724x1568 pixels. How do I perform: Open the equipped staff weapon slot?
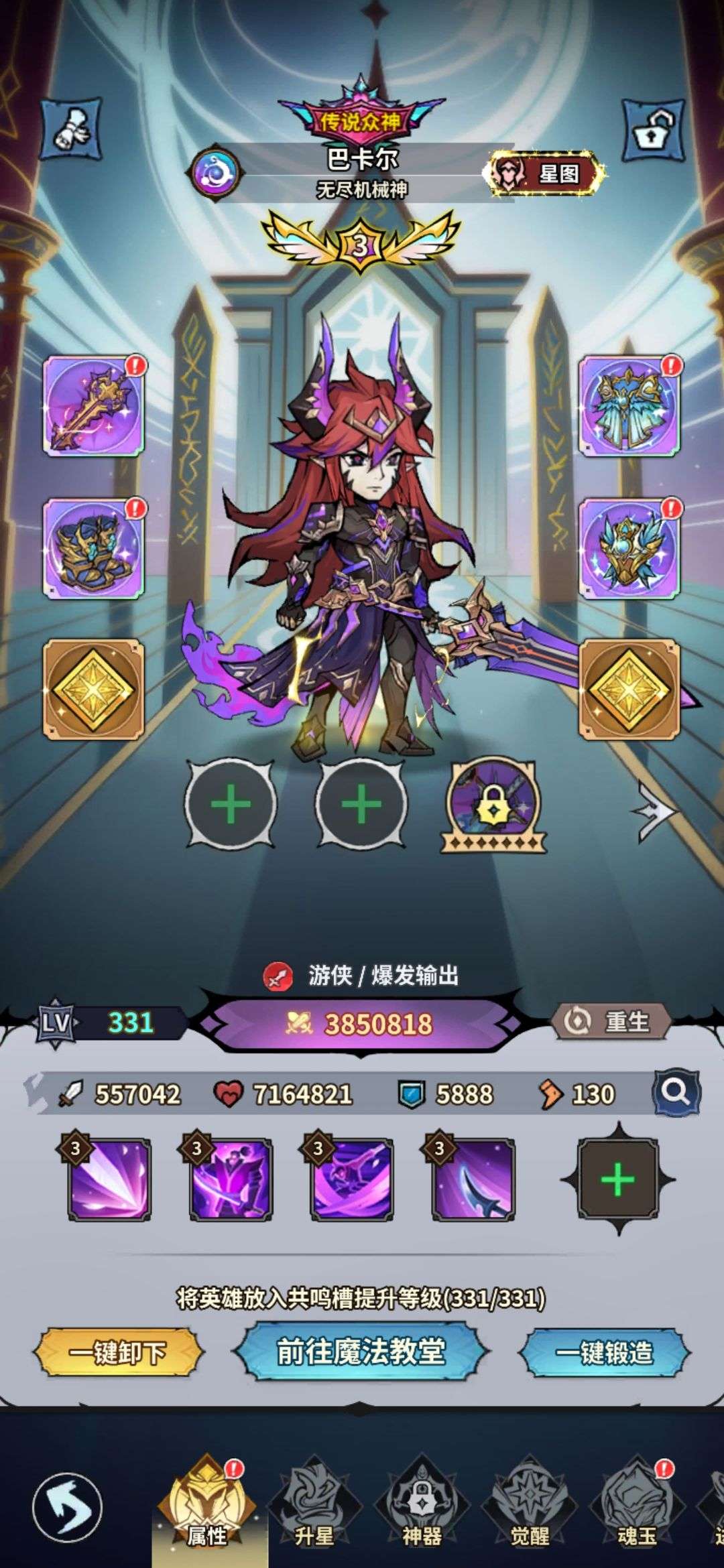click(95, 406)
